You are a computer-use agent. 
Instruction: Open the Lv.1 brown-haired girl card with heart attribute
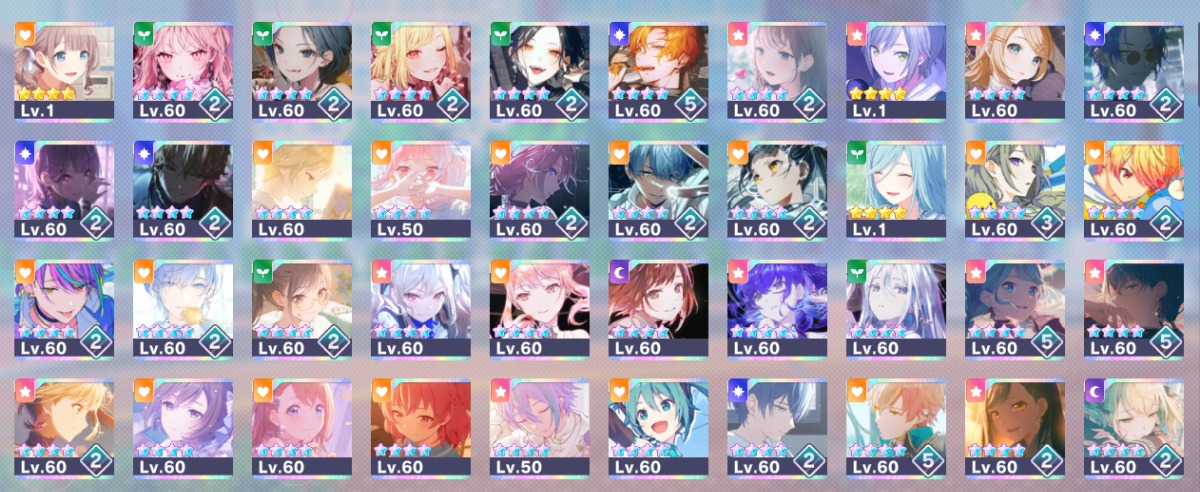click(64, 70)
